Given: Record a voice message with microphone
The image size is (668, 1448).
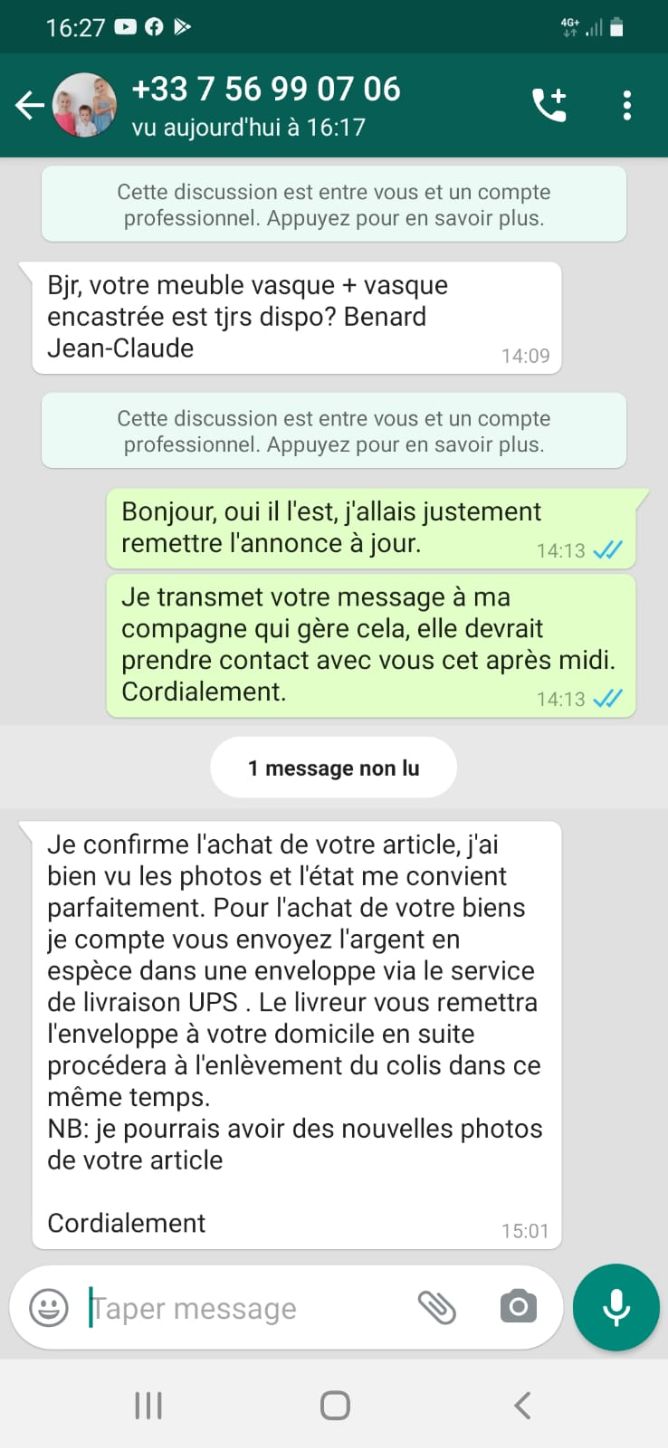Looking at the screenshot, I should point(616,1307).
